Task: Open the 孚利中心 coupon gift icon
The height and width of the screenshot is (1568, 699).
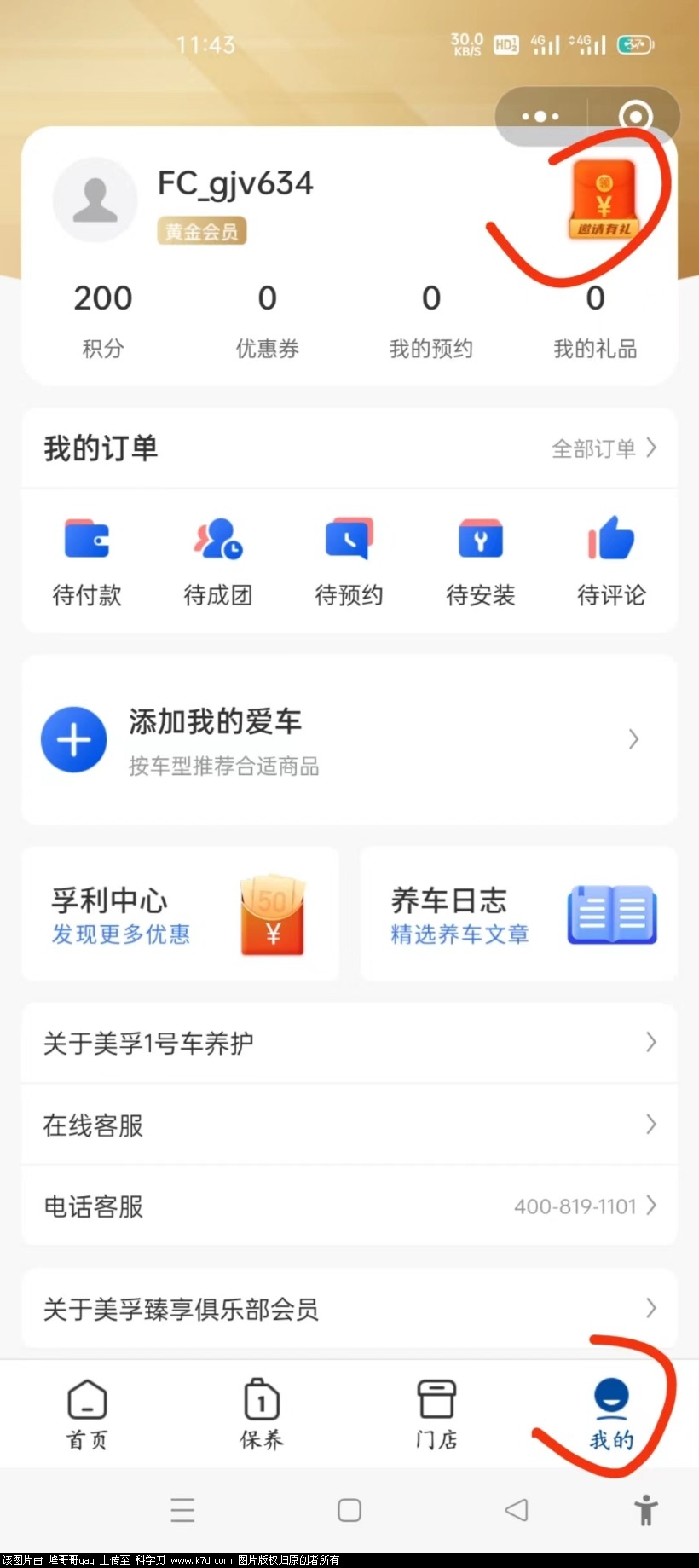Action: click(x=271, y=913)
